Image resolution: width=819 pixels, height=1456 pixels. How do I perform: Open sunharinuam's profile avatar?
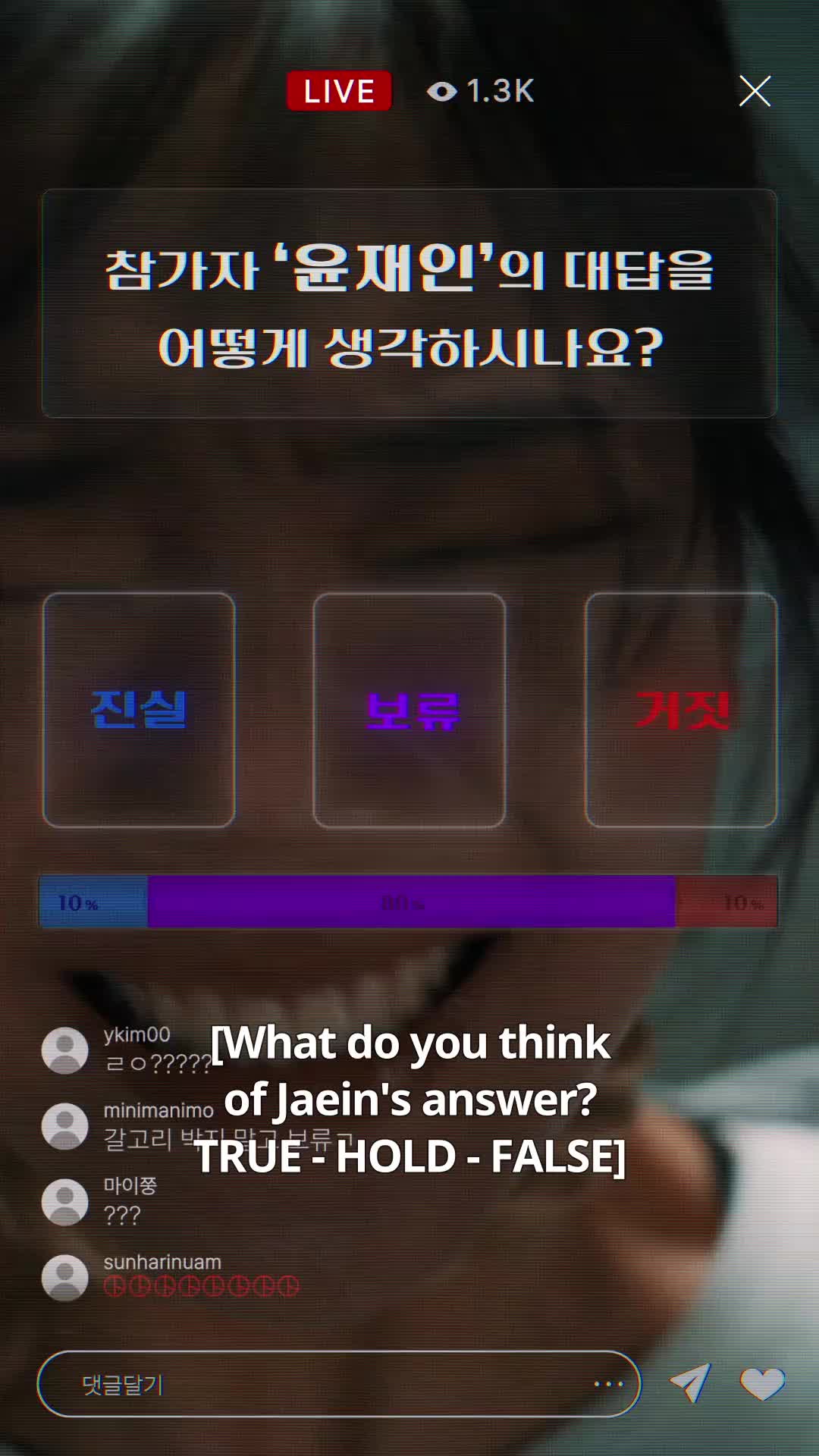pos(65,1278)
